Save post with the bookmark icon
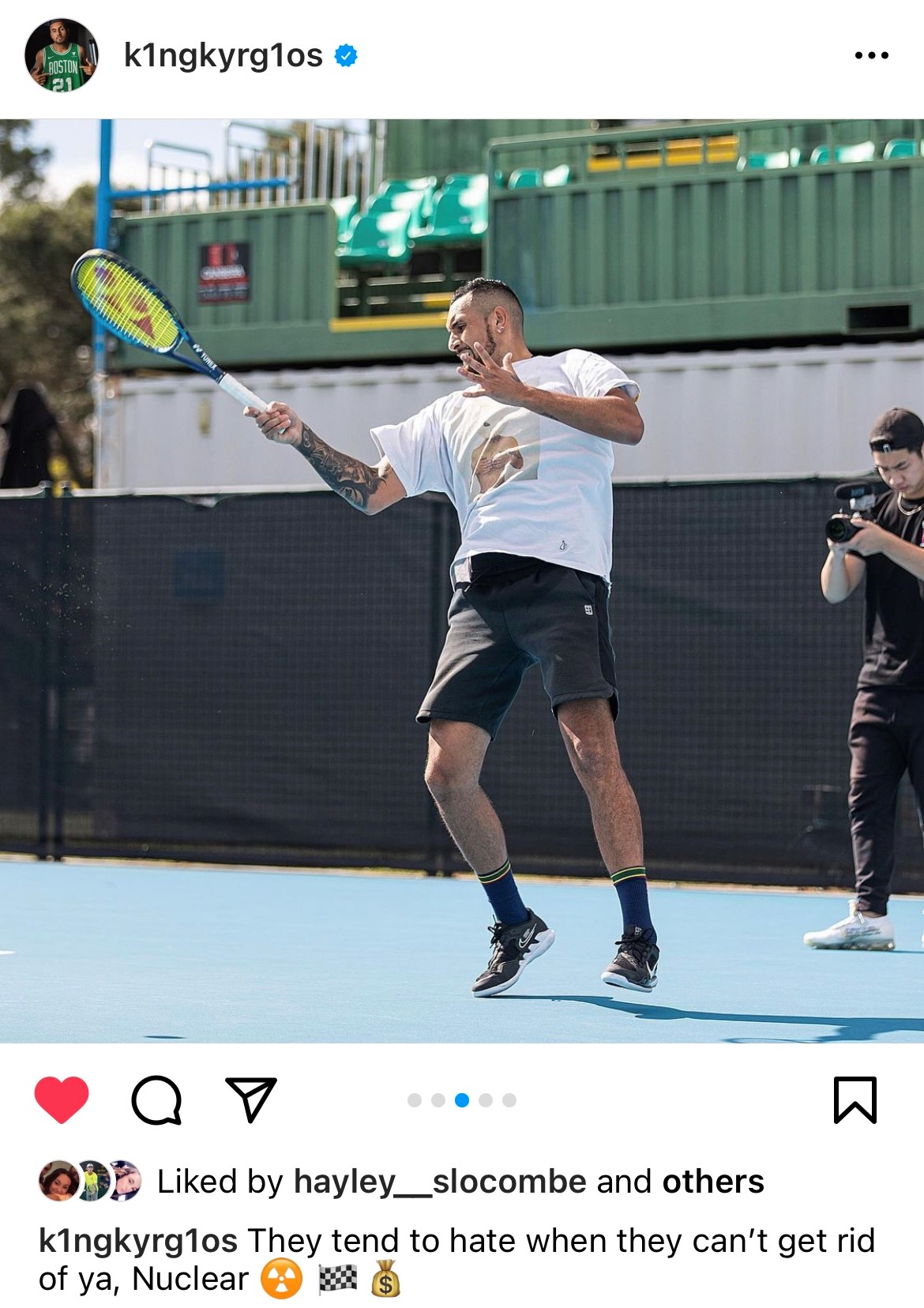The height and width of the screenshot is (1308, 924). (x=855, y=1099)
